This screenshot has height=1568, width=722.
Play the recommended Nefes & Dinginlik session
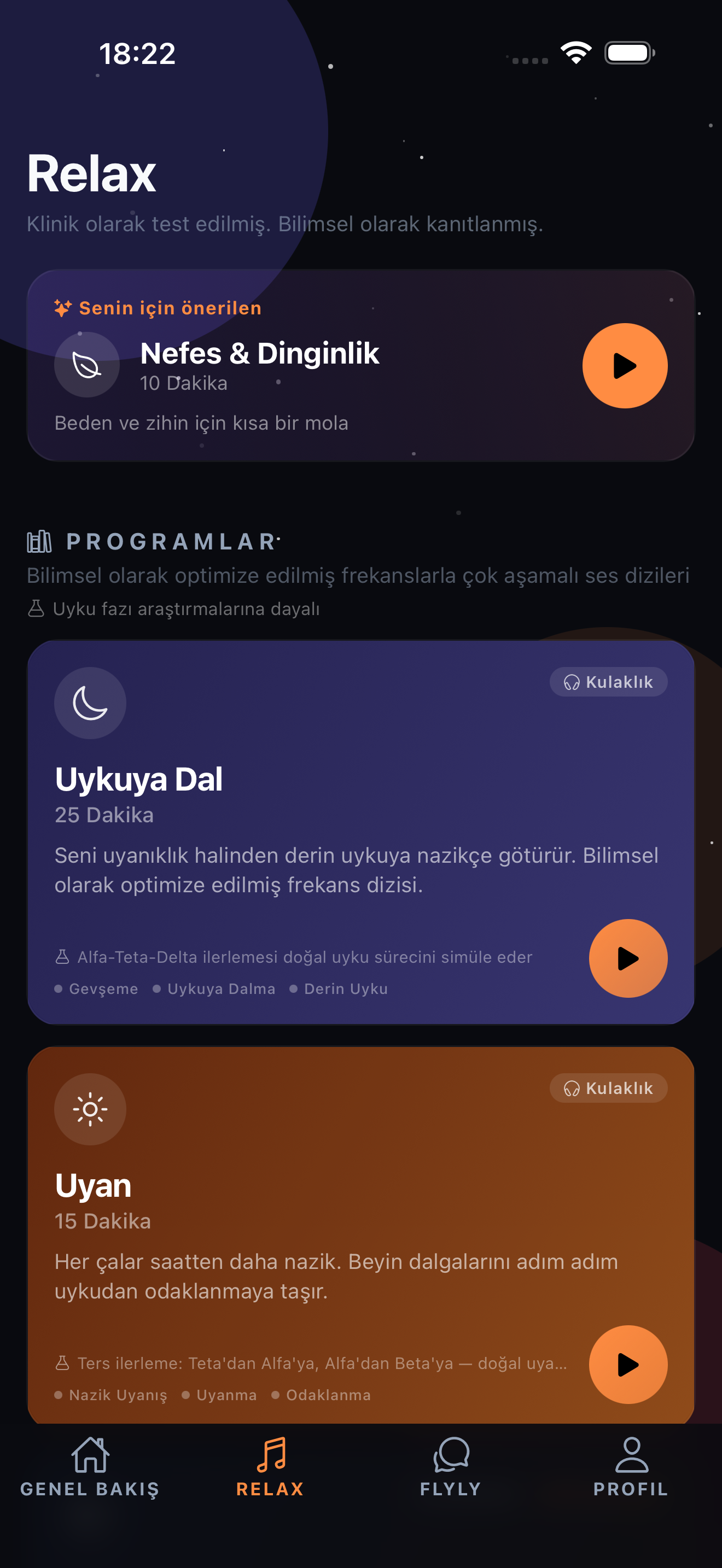click(x=625, y=366)
